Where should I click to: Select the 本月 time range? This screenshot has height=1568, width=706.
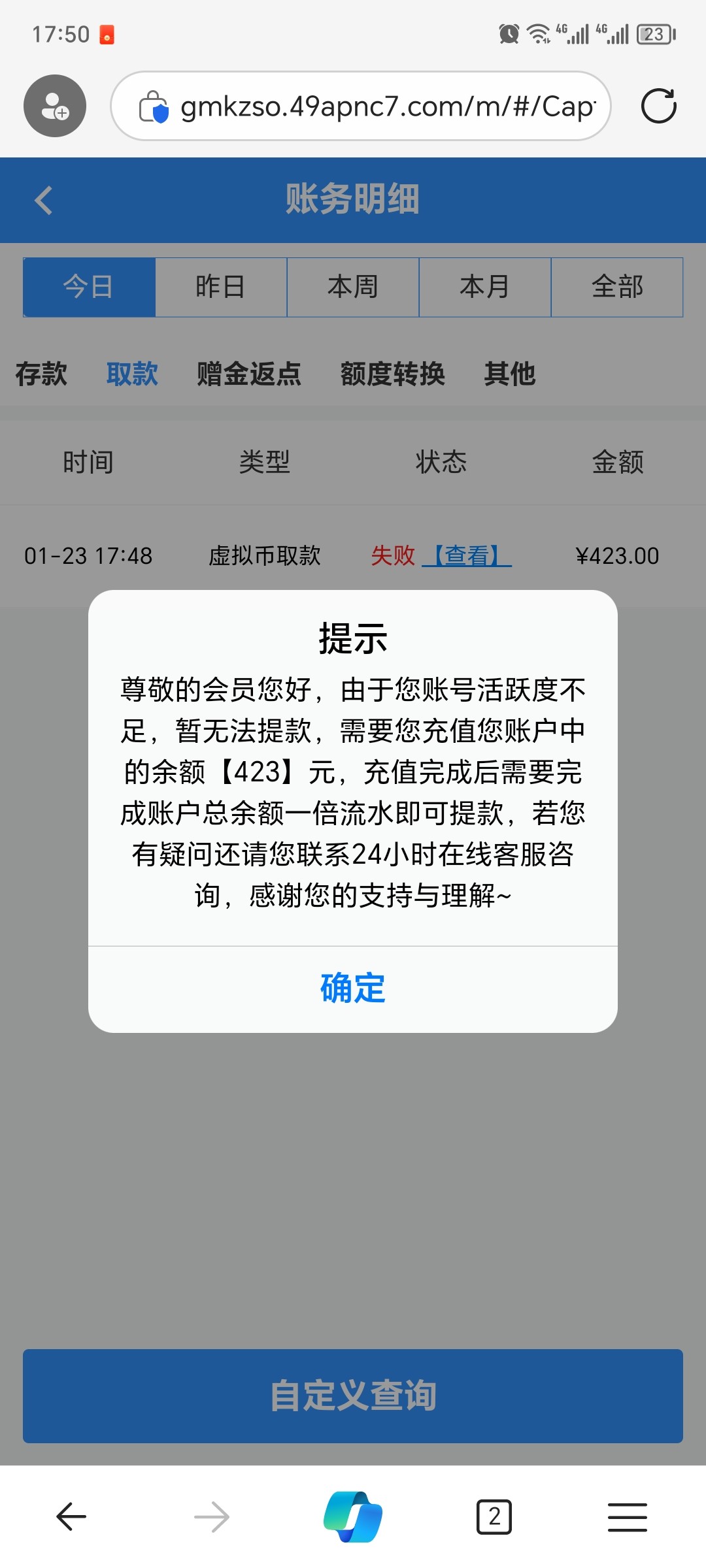pyautogui.click(x=484, y=287)
